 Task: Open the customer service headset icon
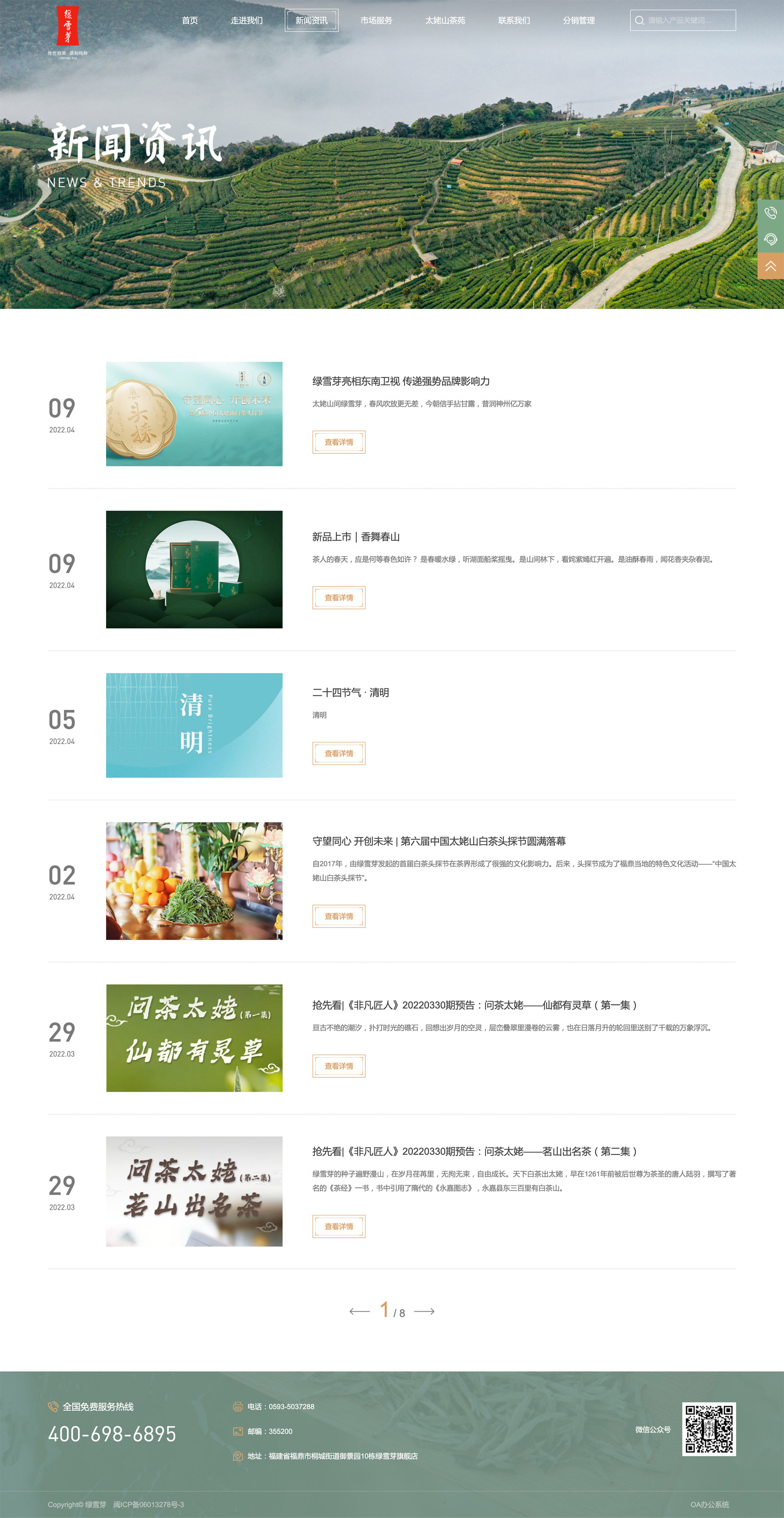tap(771, 239)
